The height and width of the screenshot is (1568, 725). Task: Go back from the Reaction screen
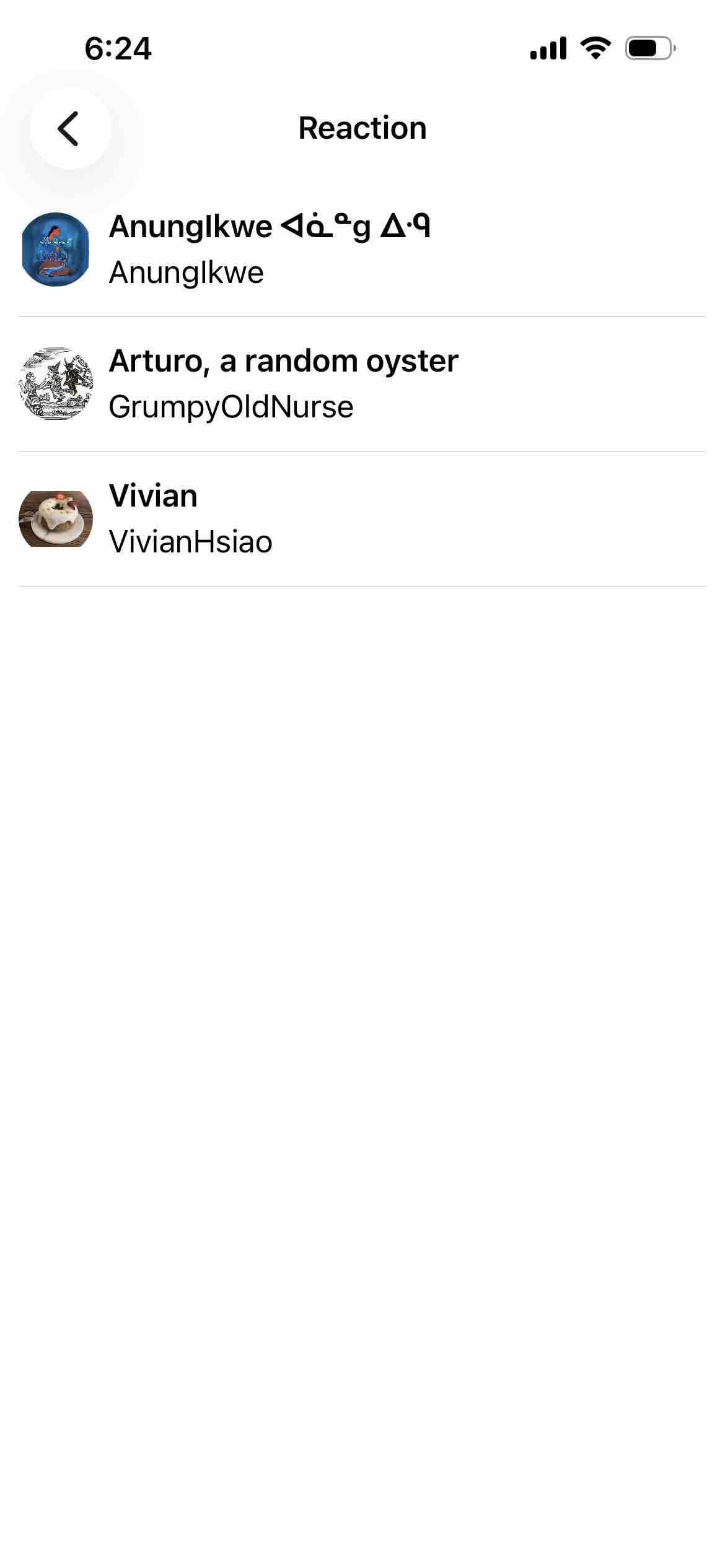[69, 128]
